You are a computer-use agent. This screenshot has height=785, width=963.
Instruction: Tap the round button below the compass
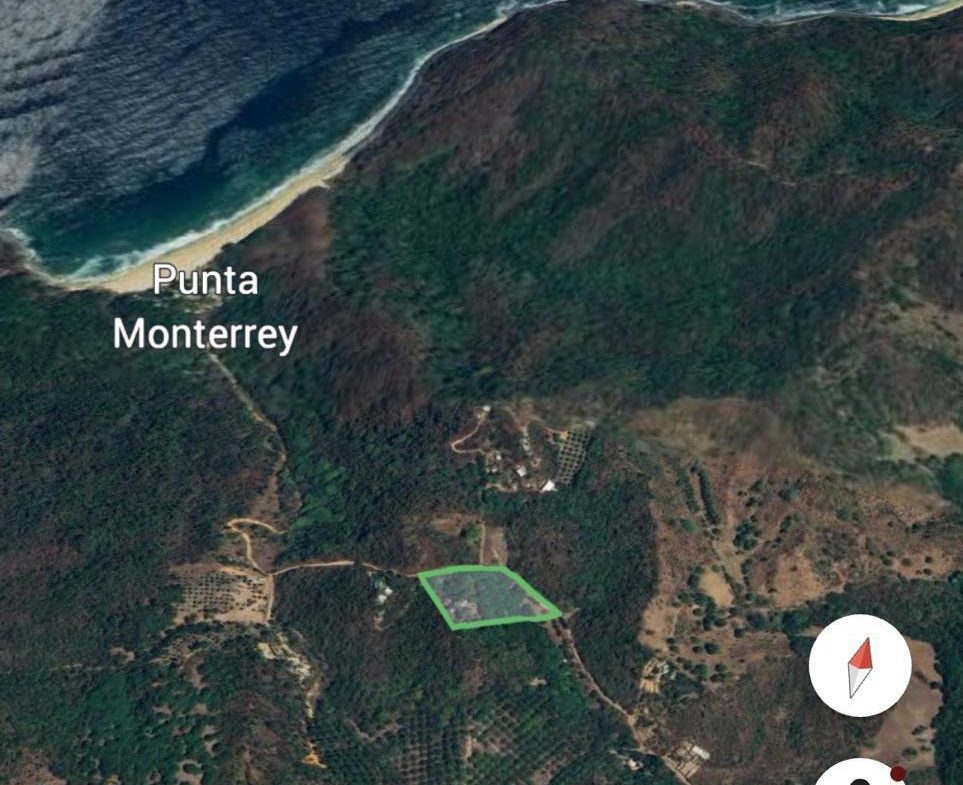(x=859, y=776)
